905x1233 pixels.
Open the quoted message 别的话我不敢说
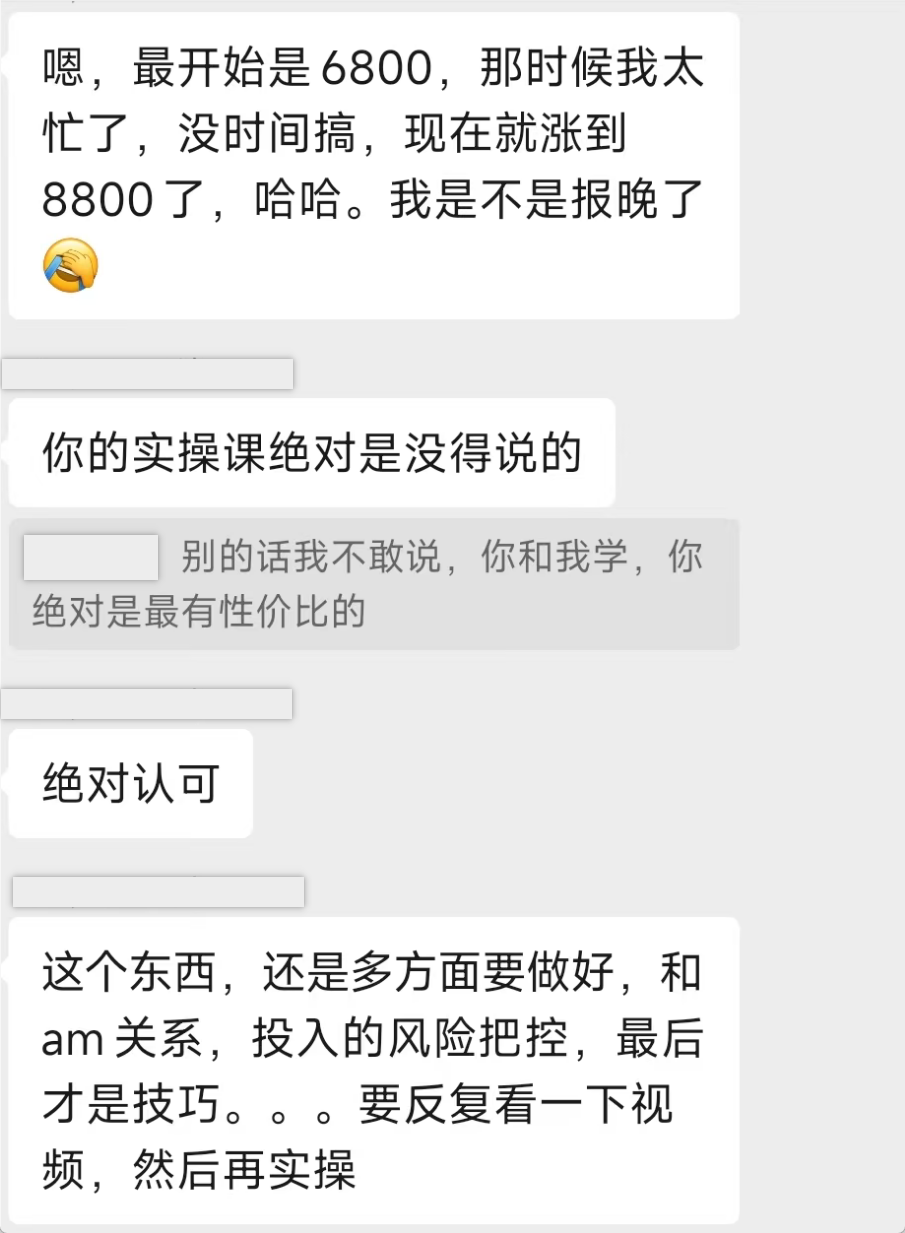373,584
